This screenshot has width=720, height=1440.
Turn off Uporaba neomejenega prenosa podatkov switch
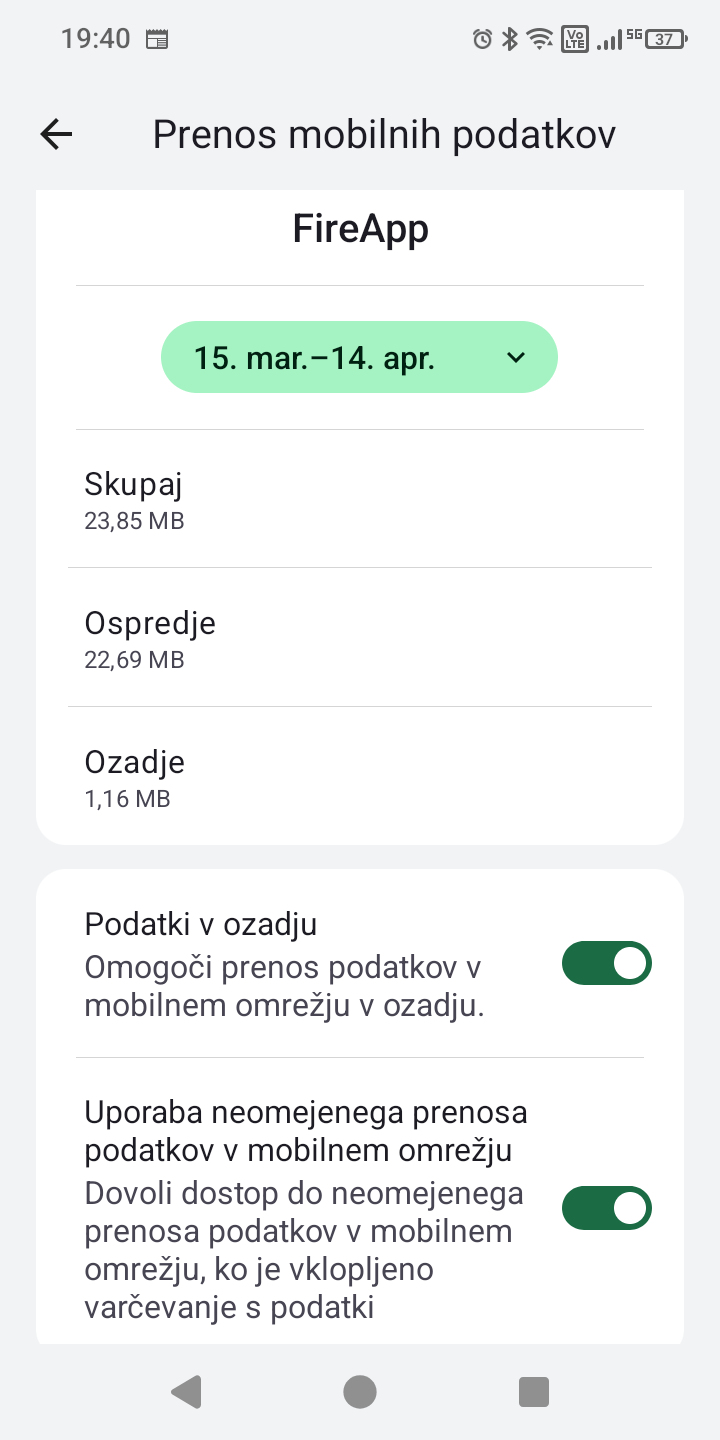(x=606, y=1208)
